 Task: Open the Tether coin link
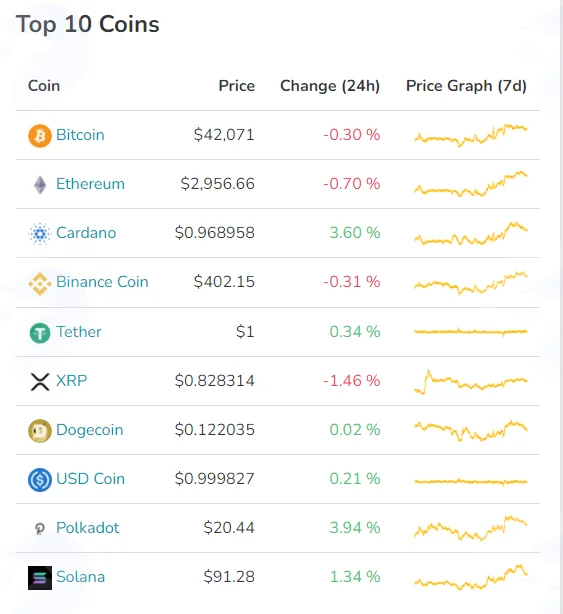point(79,332)
